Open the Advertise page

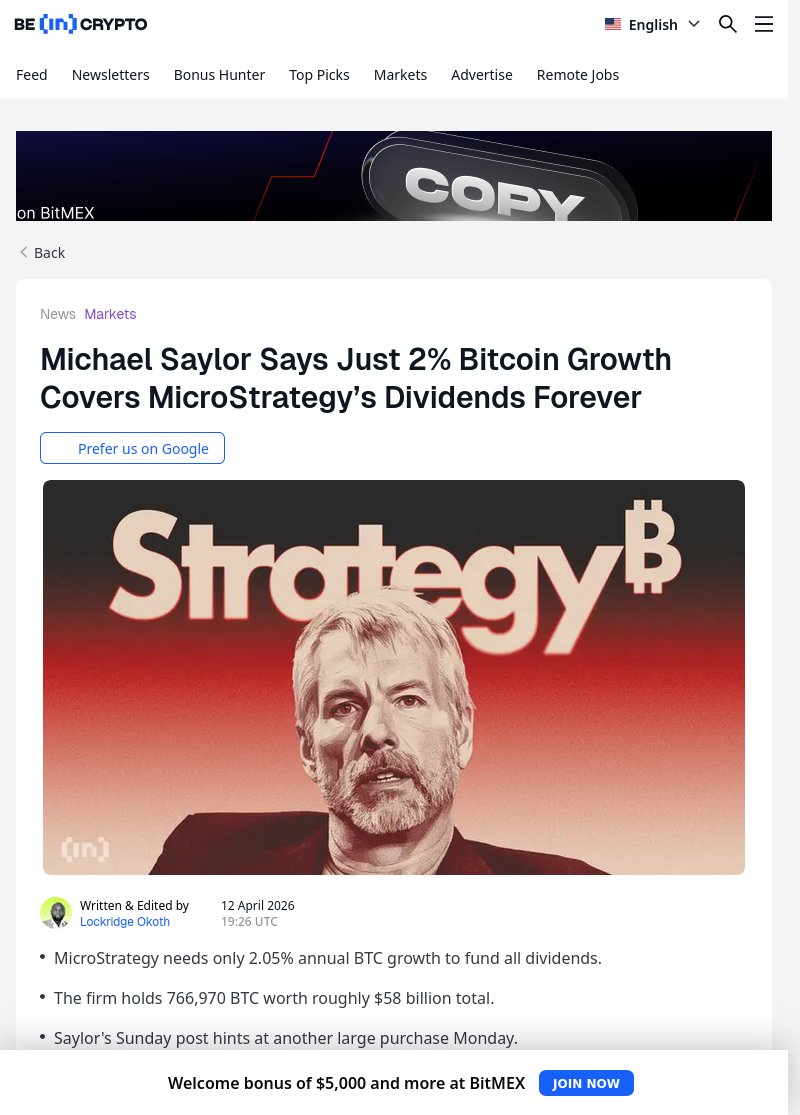[x=482, y=75]
